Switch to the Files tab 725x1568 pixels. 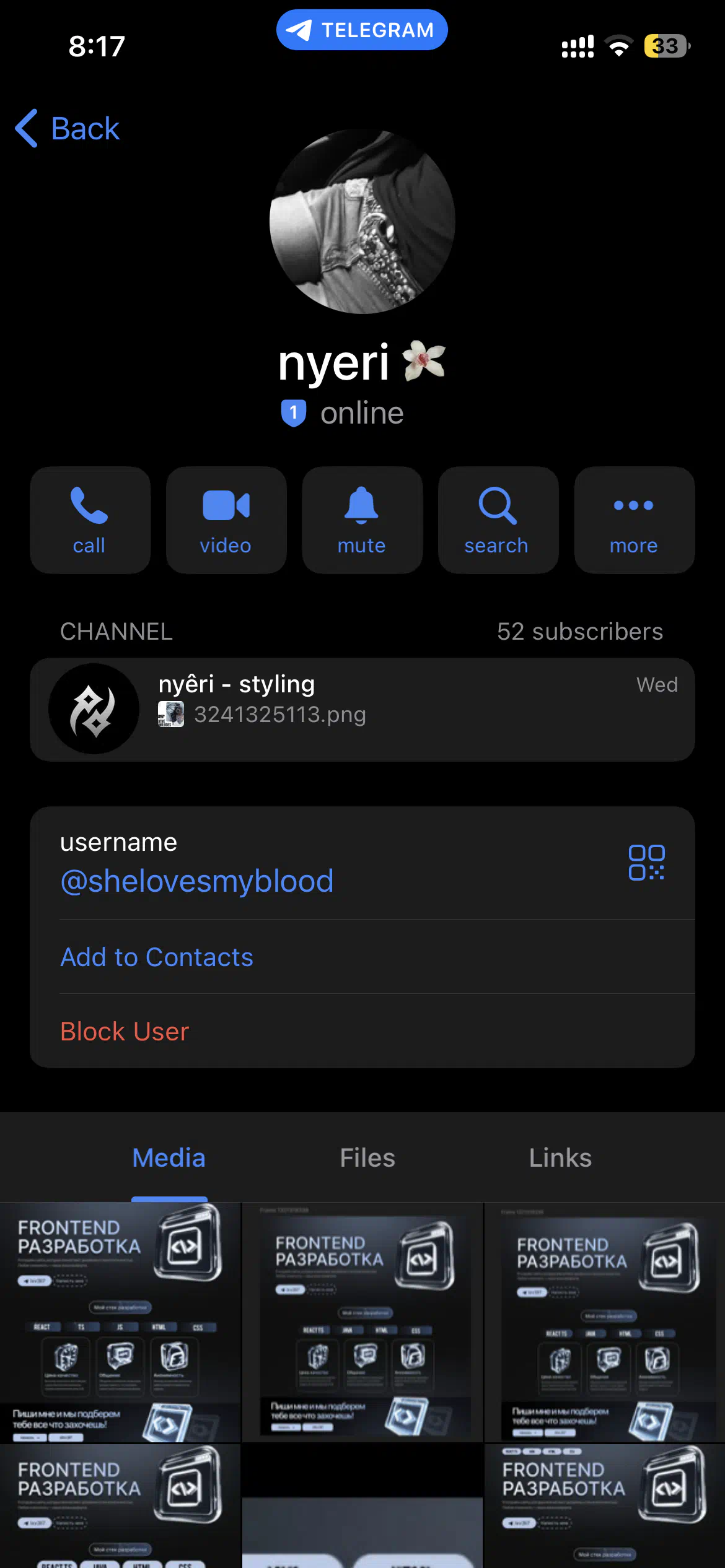point(367,1158)
